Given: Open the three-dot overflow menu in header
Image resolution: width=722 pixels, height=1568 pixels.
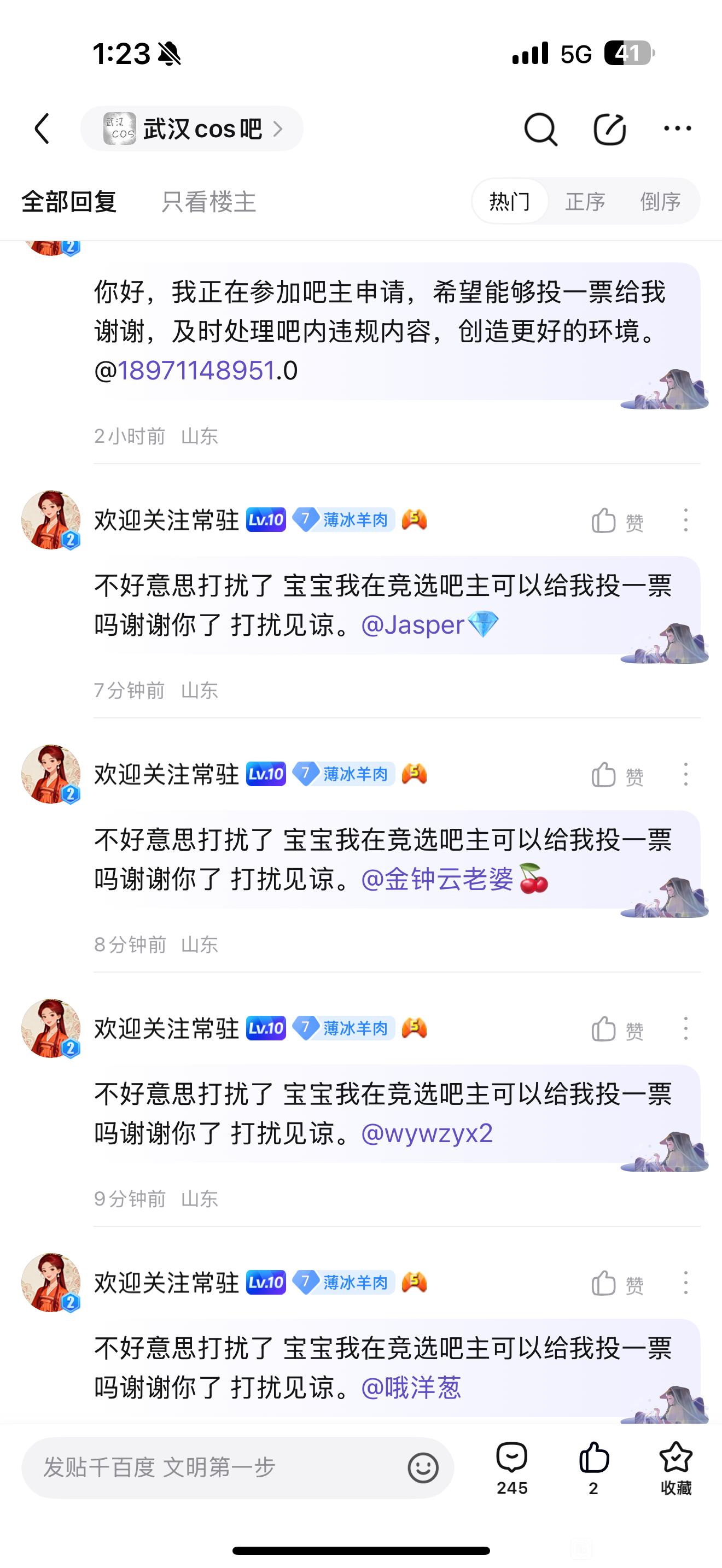Looking at the screenshot, I should pos(677,128).
